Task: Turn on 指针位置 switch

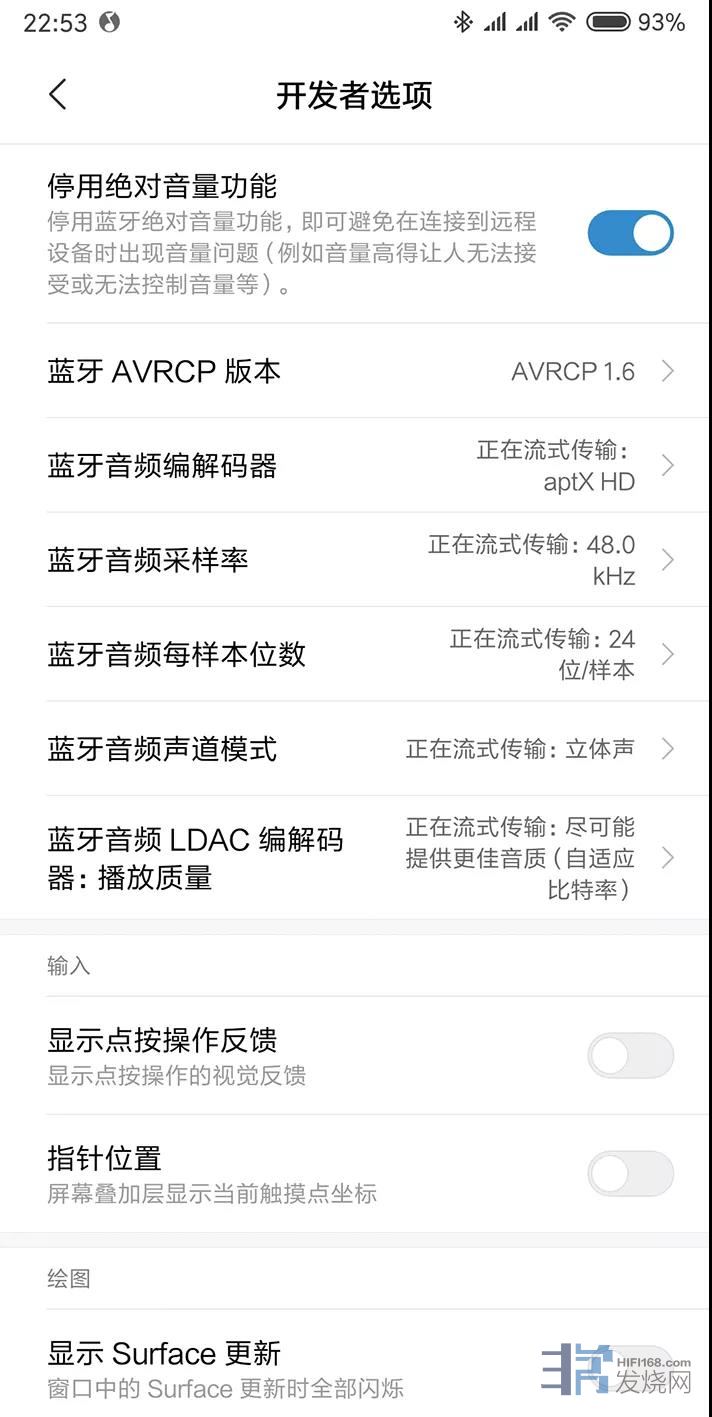Action: [x=629, y=1173]
